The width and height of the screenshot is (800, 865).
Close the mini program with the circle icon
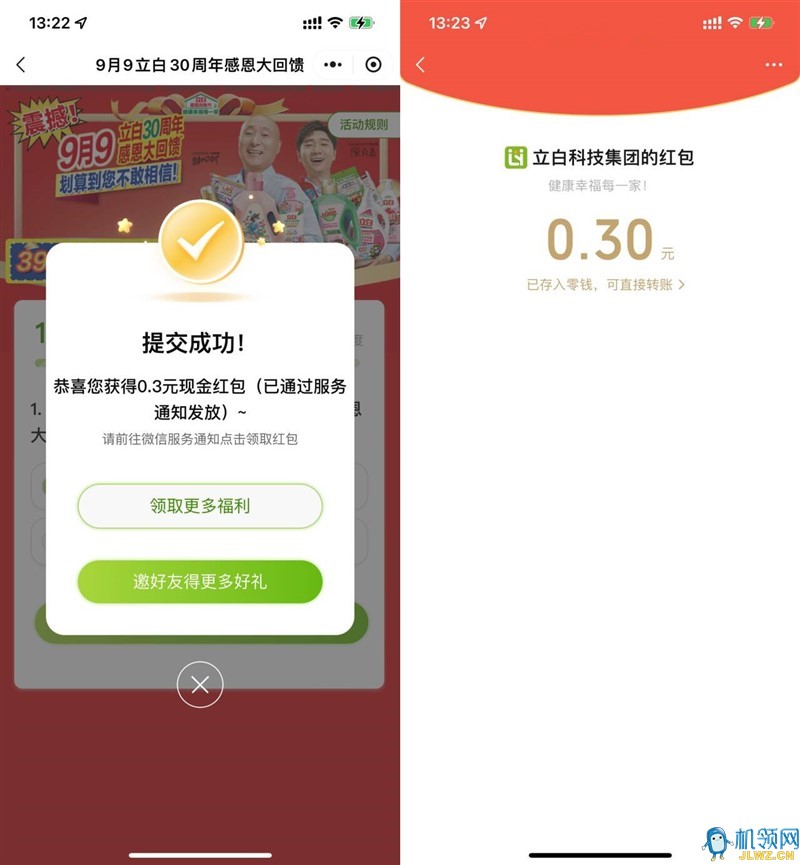[x=373, y=65]
